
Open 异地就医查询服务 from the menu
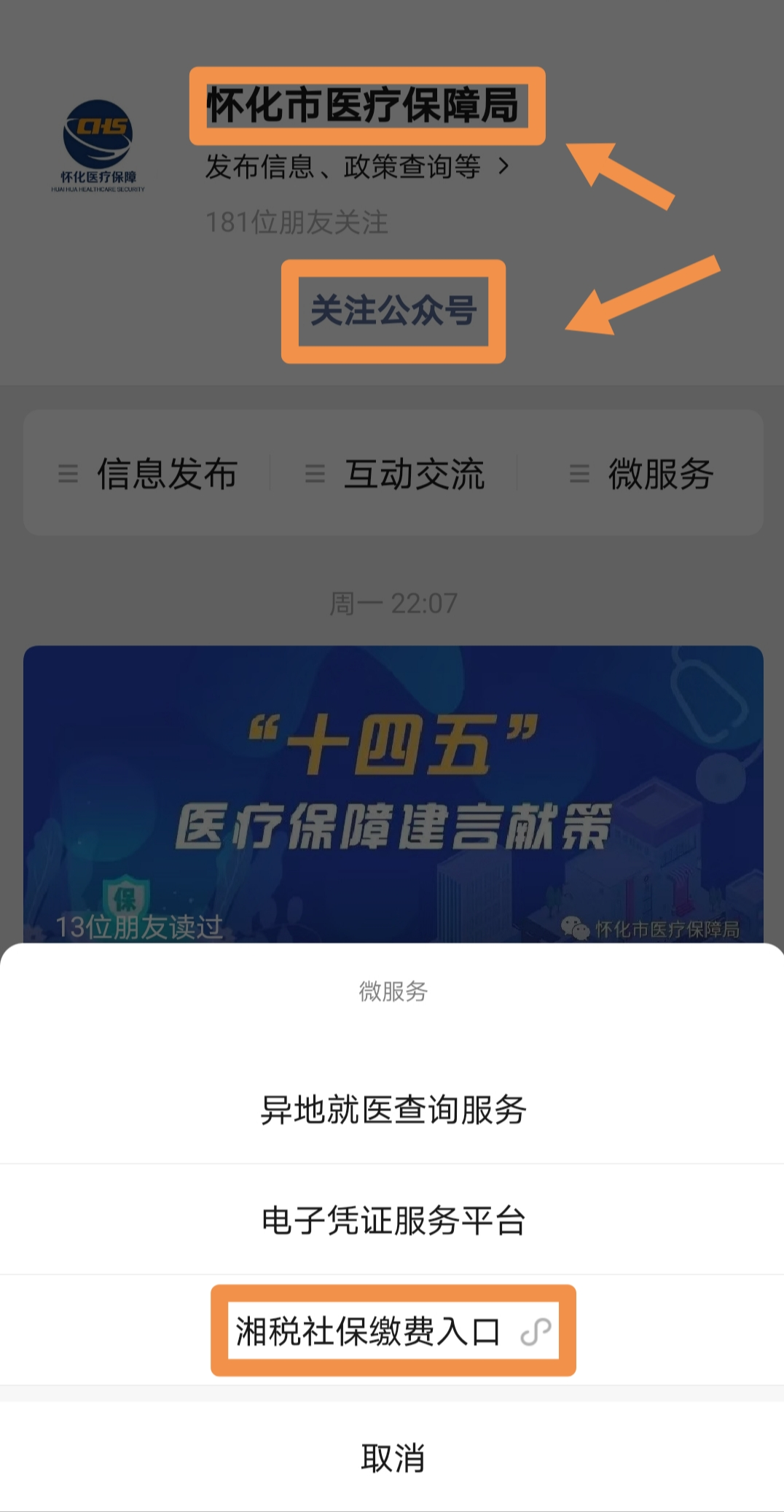coord(393,1110)
